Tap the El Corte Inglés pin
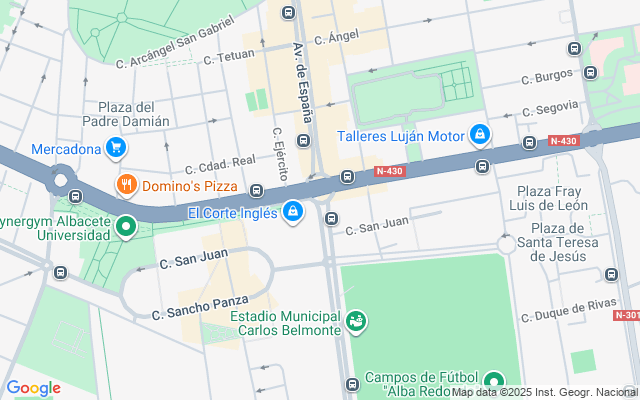 pos(293,212)
